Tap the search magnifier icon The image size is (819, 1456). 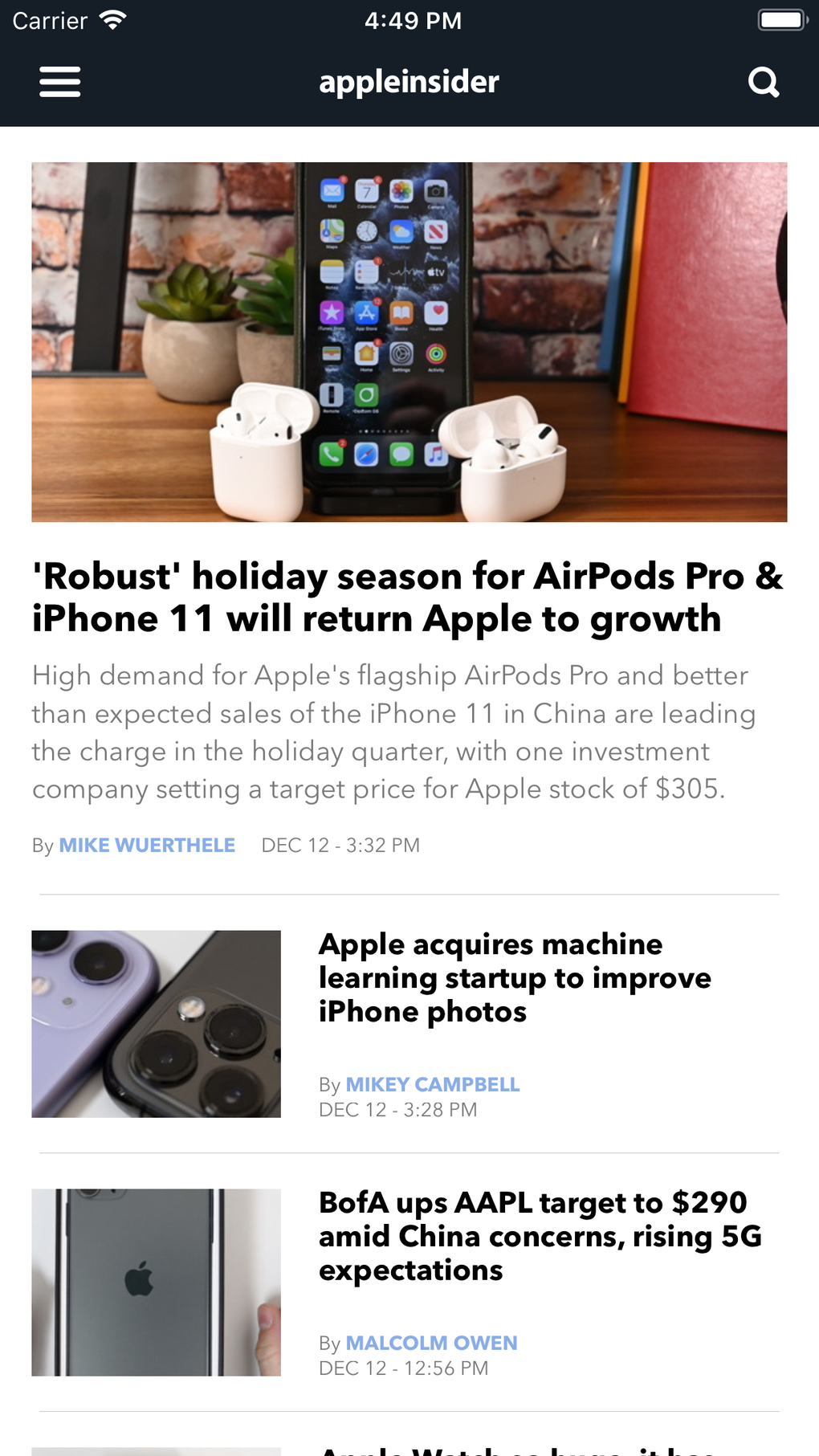pos(763,80)
